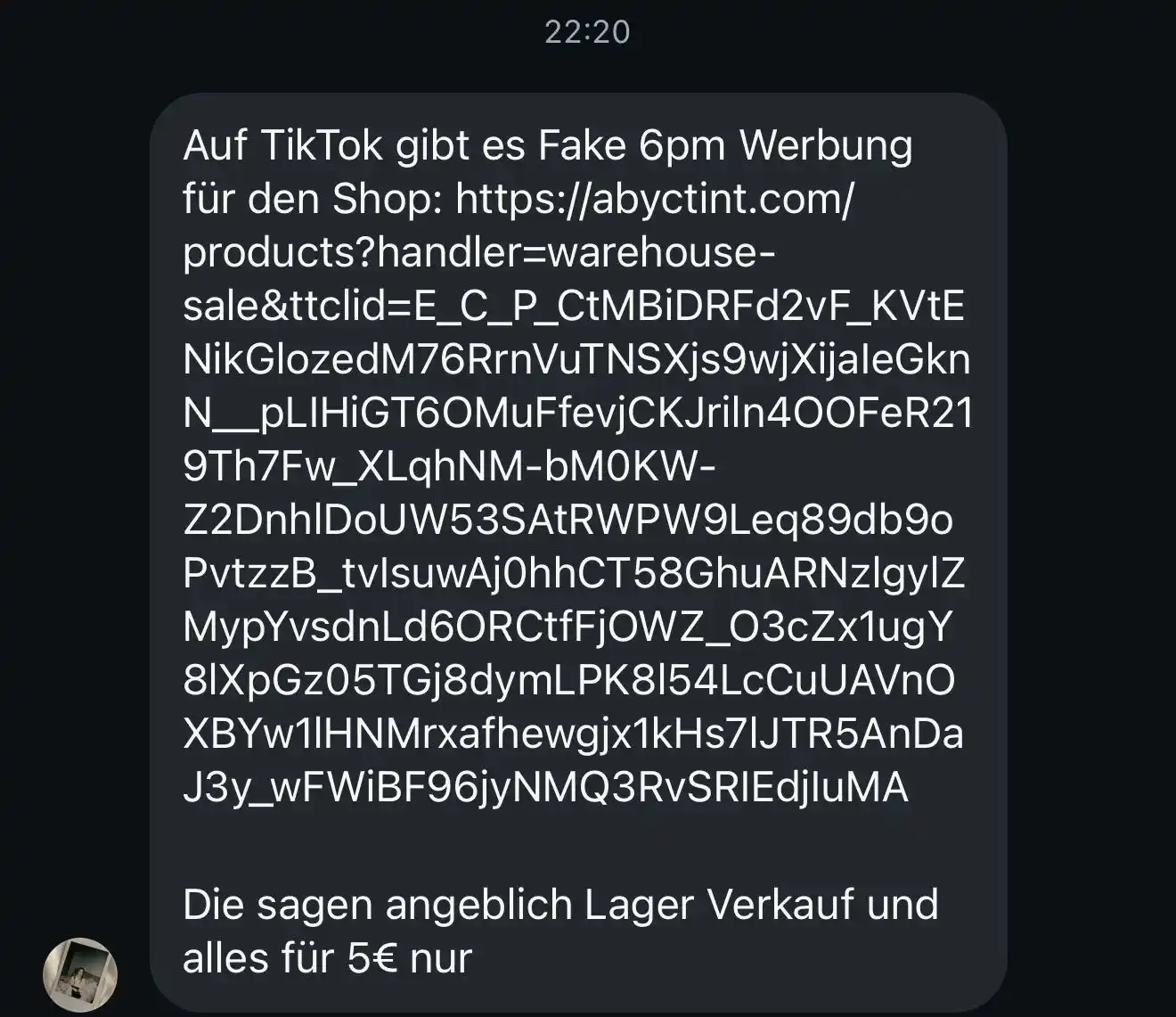Open the sender's profile picture
This screenshot has height=1017, width=1176.
pyautogui.click(x=80, y=973)
